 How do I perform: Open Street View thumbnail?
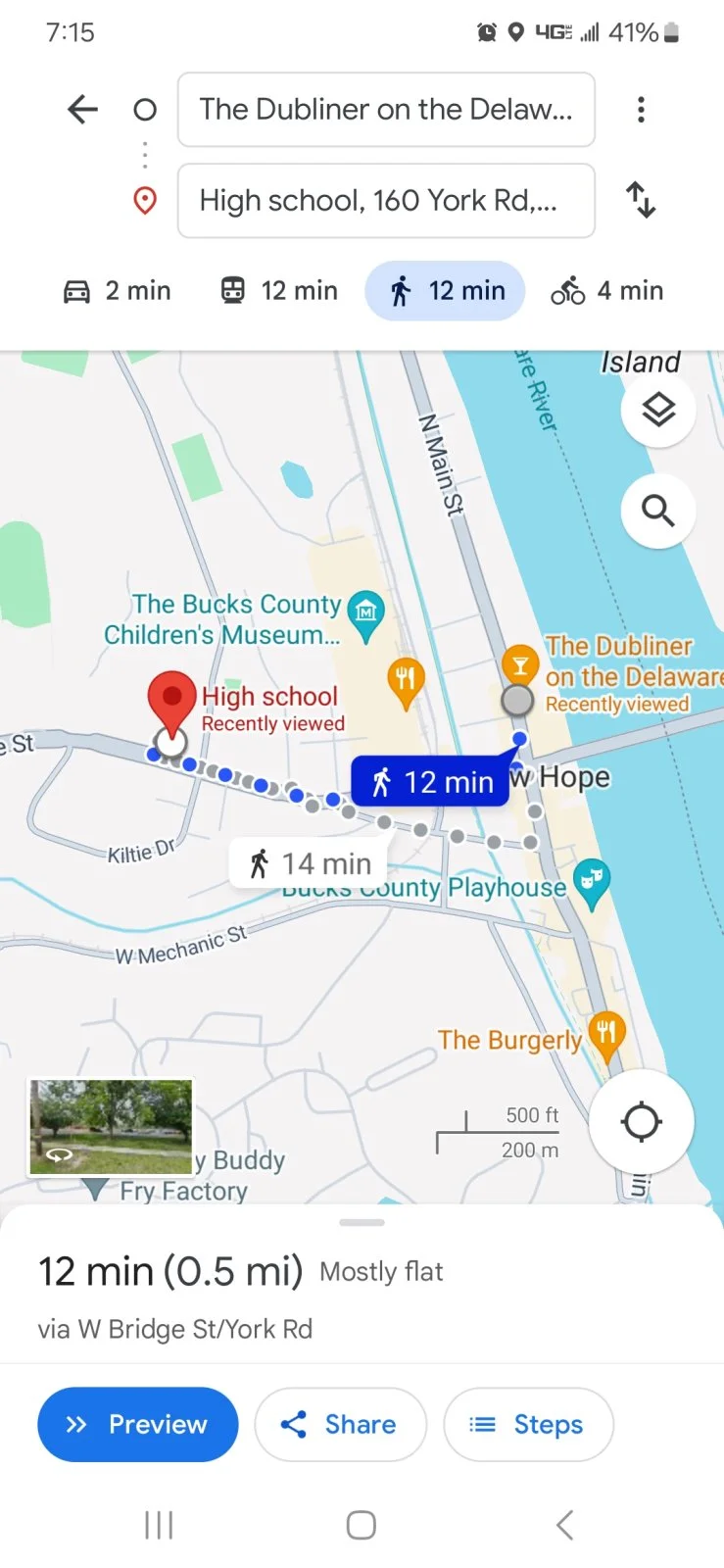point(111,1127)
